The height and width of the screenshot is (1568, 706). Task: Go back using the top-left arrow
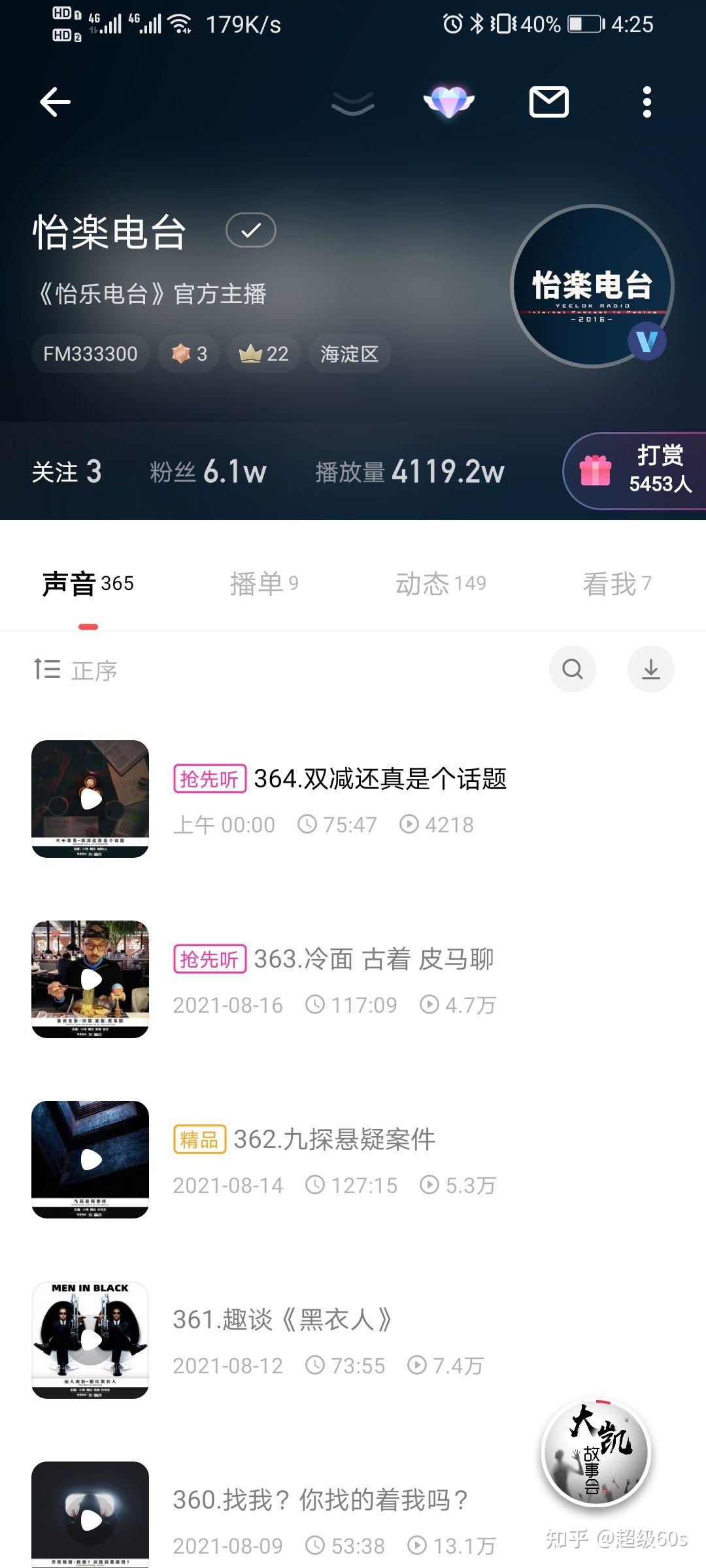[x=55, y=102]
